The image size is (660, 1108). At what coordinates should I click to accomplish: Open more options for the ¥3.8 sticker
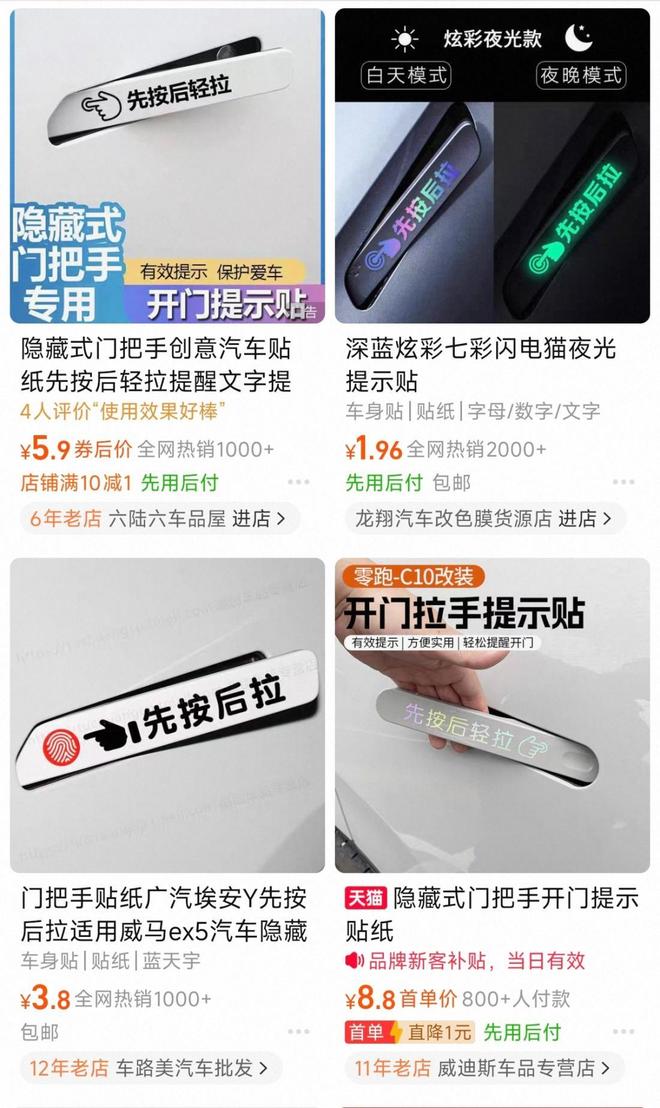[x=298, y=1032]
